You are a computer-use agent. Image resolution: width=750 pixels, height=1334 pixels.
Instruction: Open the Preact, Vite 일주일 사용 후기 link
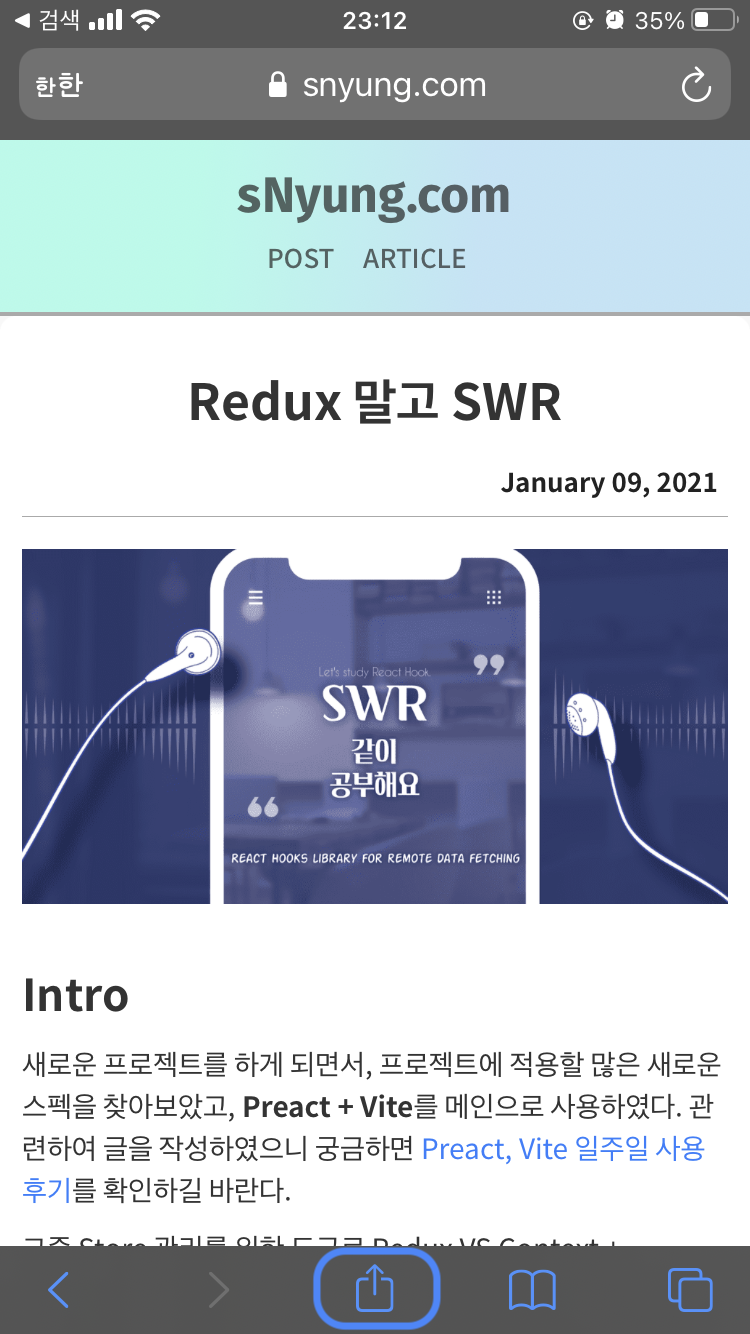364,1169
